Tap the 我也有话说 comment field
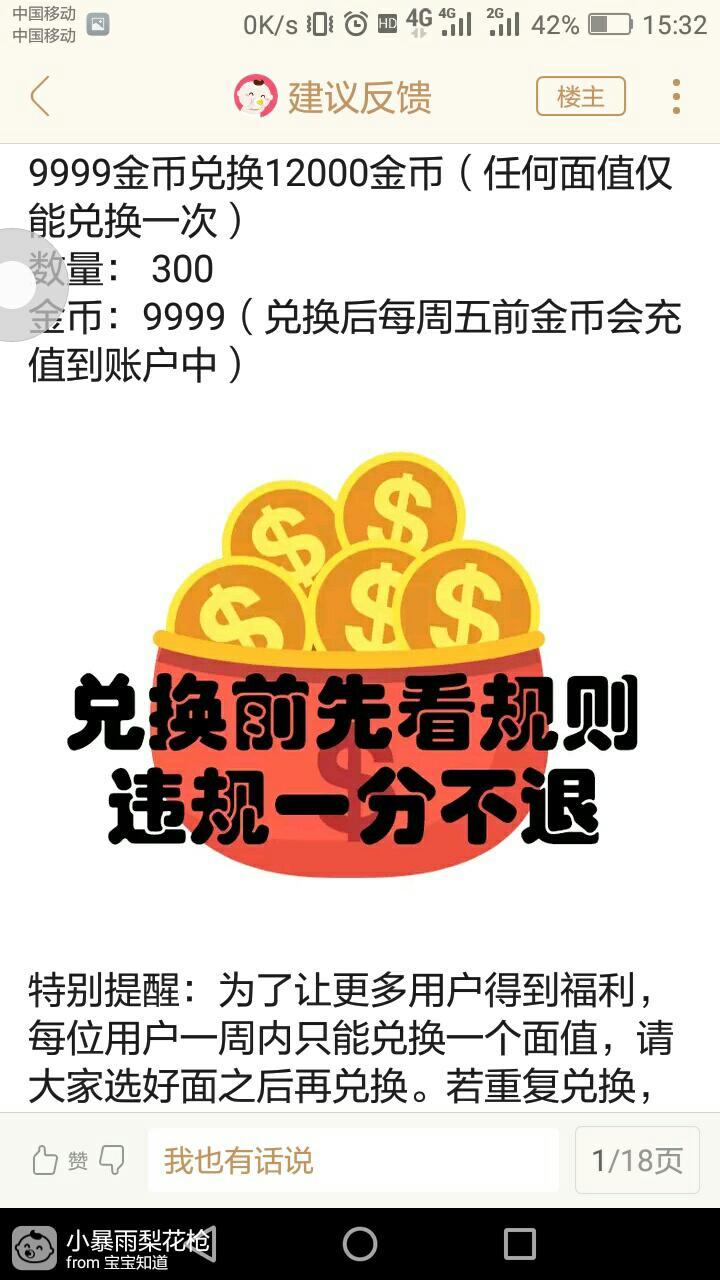Viewport: 720px width, 1280px height. pos(352,1160)
